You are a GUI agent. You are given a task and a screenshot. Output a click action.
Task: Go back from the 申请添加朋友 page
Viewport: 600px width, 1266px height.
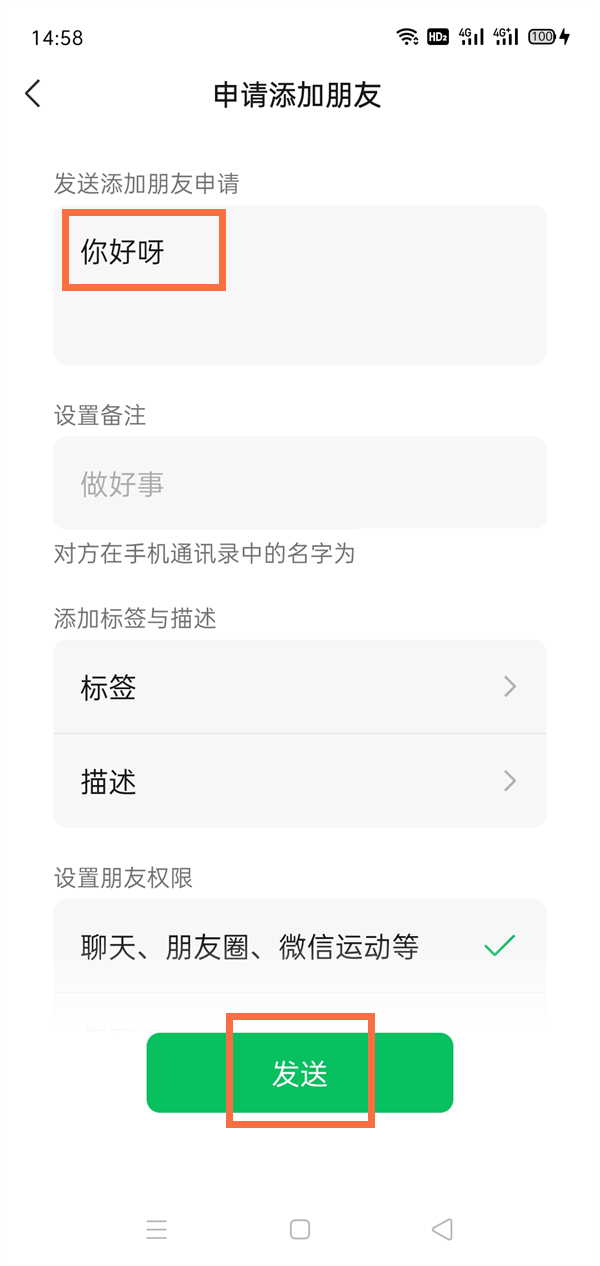point(33,94)
